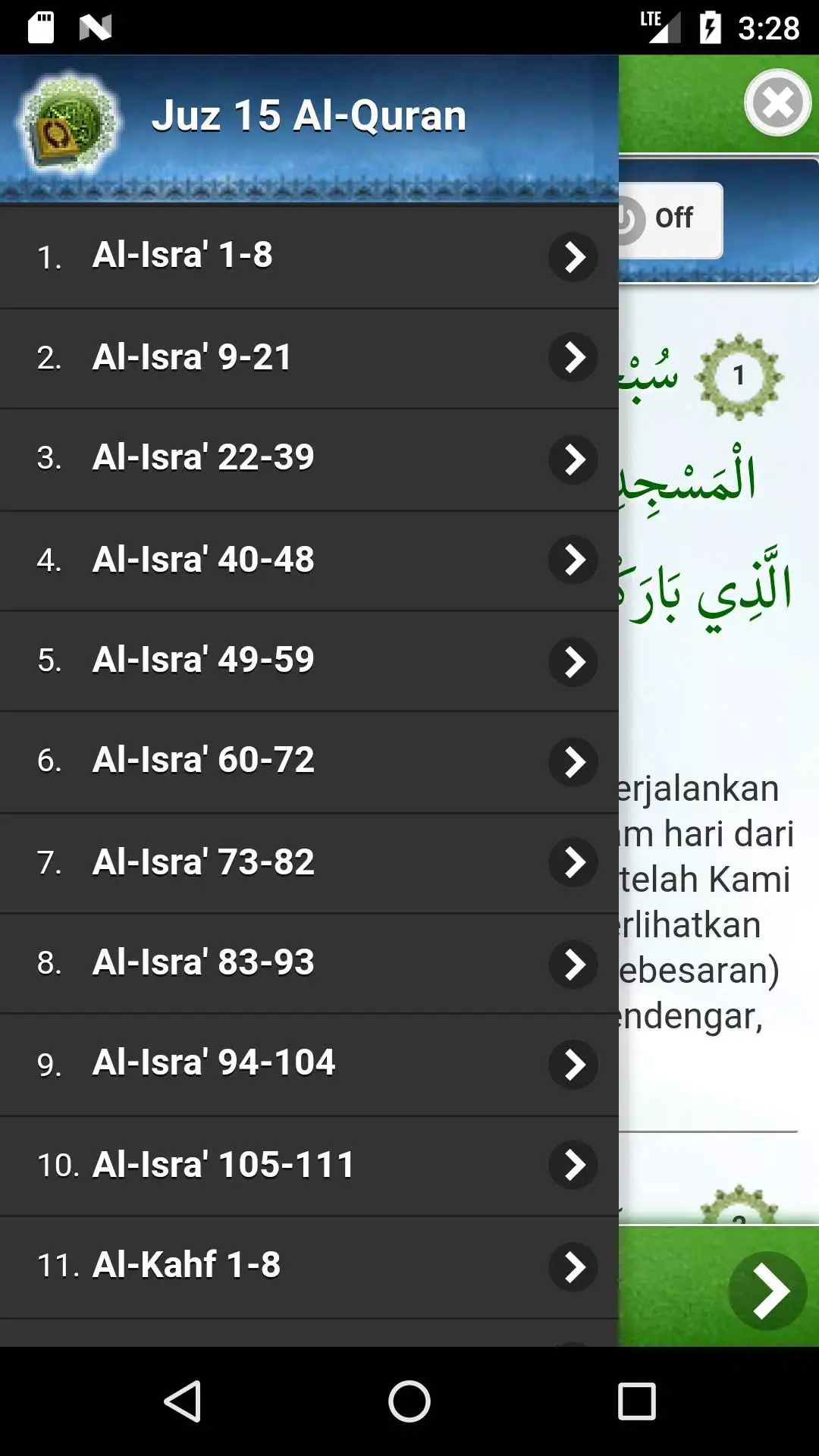Open Al-Isra' 40-48 using the arrow
This screenshot has height=1456, width=819.
[x=573, y=560]
